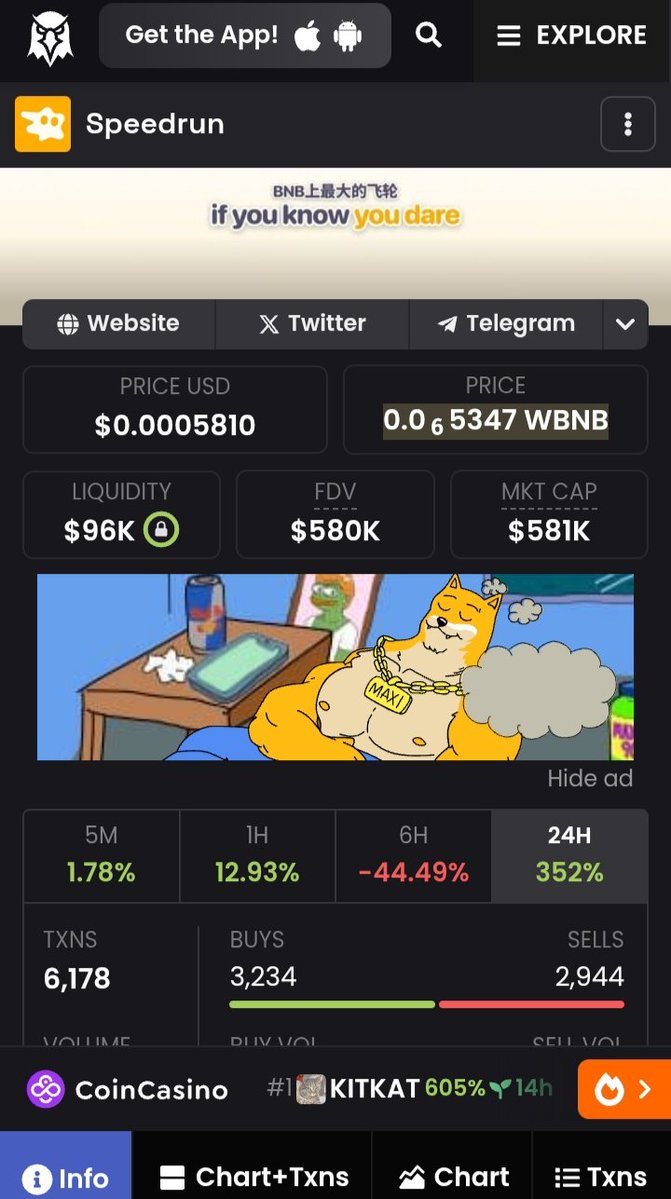This screenshot has height=1199, width=671.
Task: Visit the token's Website link
Action: [119, 324]
